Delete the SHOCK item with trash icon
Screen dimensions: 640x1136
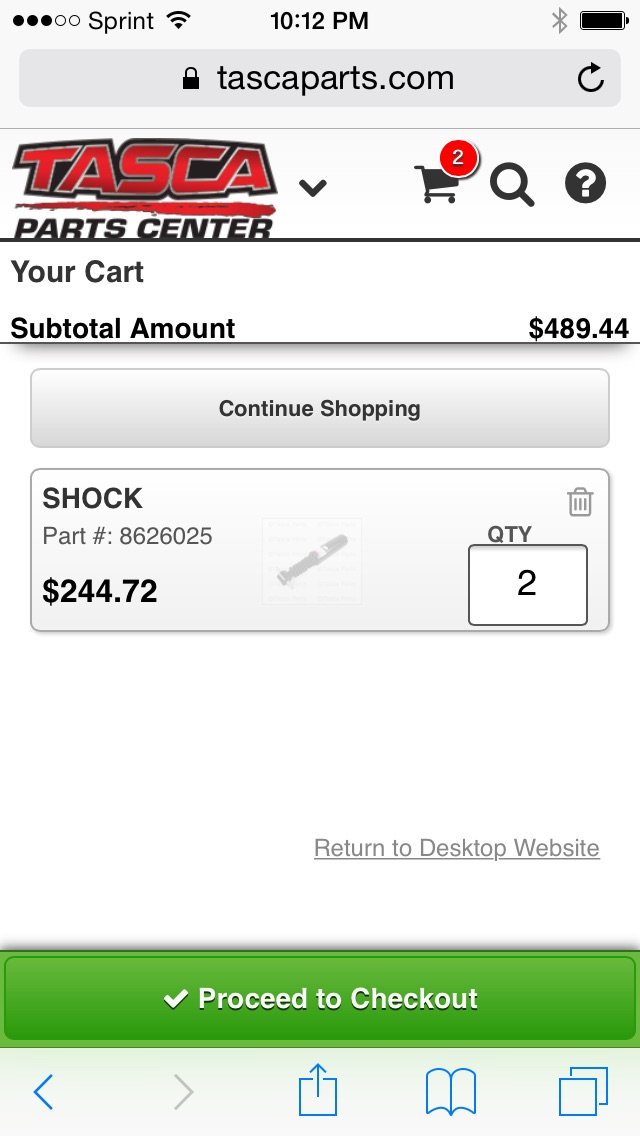580,501
